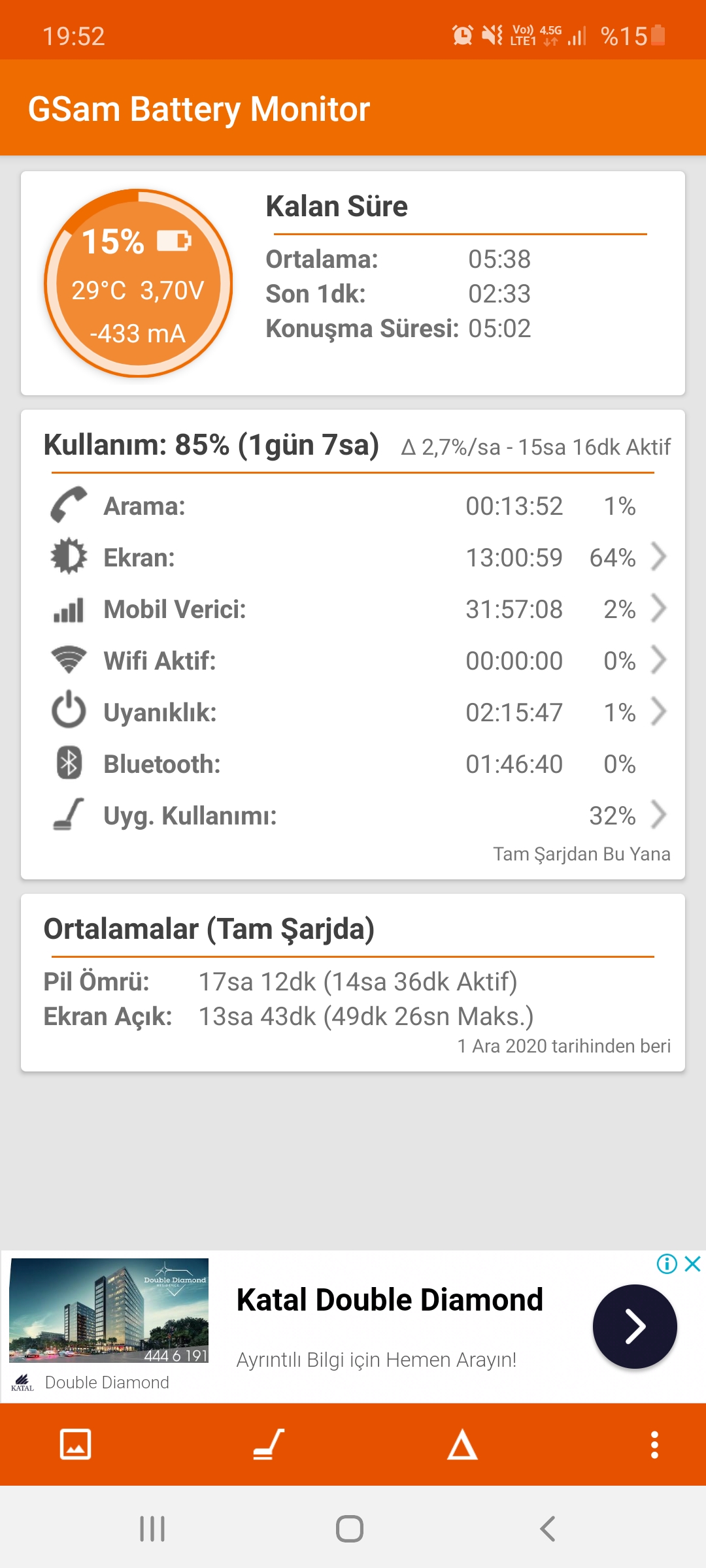Go back using system back button
The width and height of the screenshot is (706, 1568).
tap(548, 1529)
